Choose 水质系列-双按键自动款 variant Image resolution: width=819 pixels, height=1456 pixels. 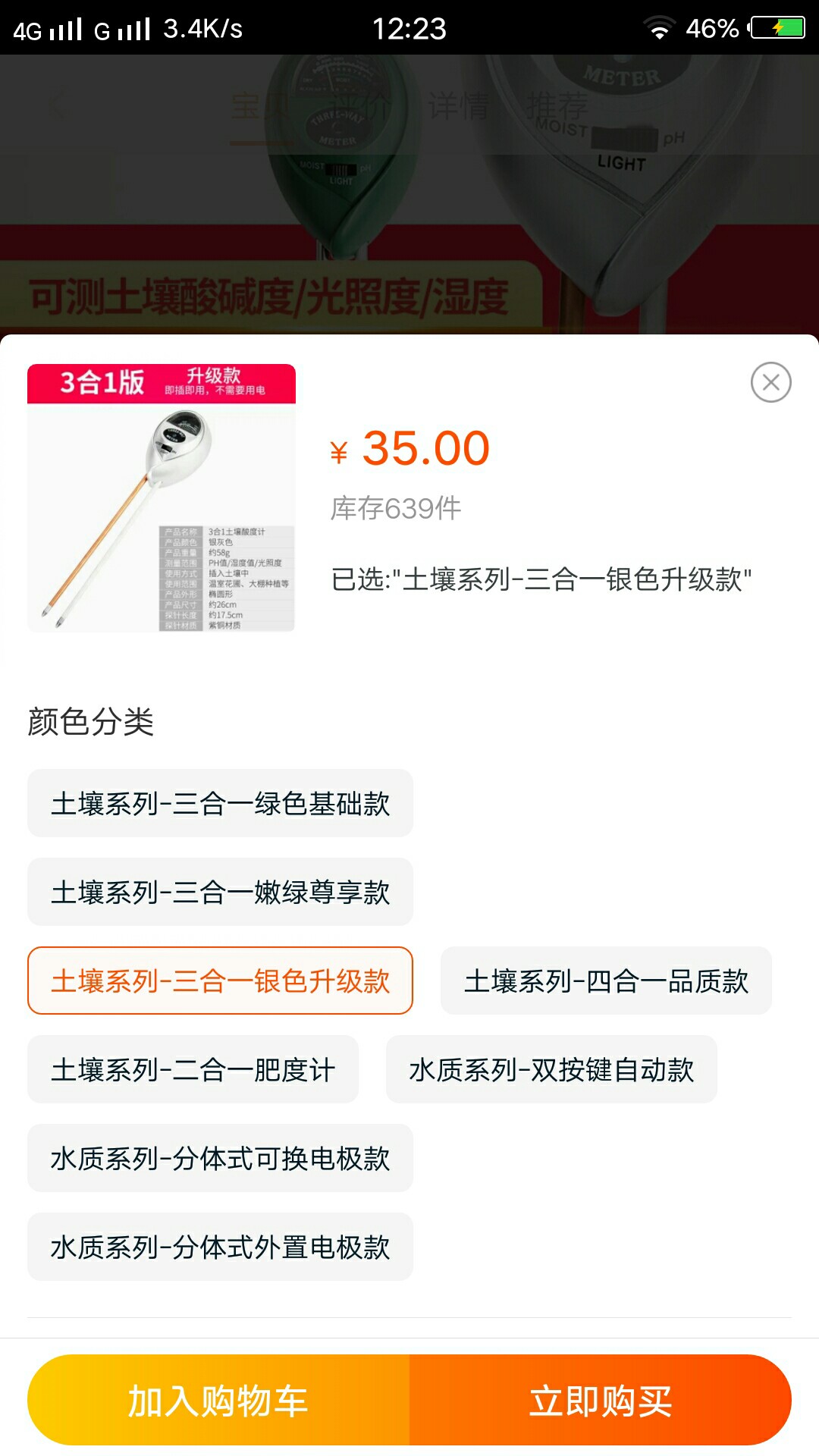(551, 1069)
